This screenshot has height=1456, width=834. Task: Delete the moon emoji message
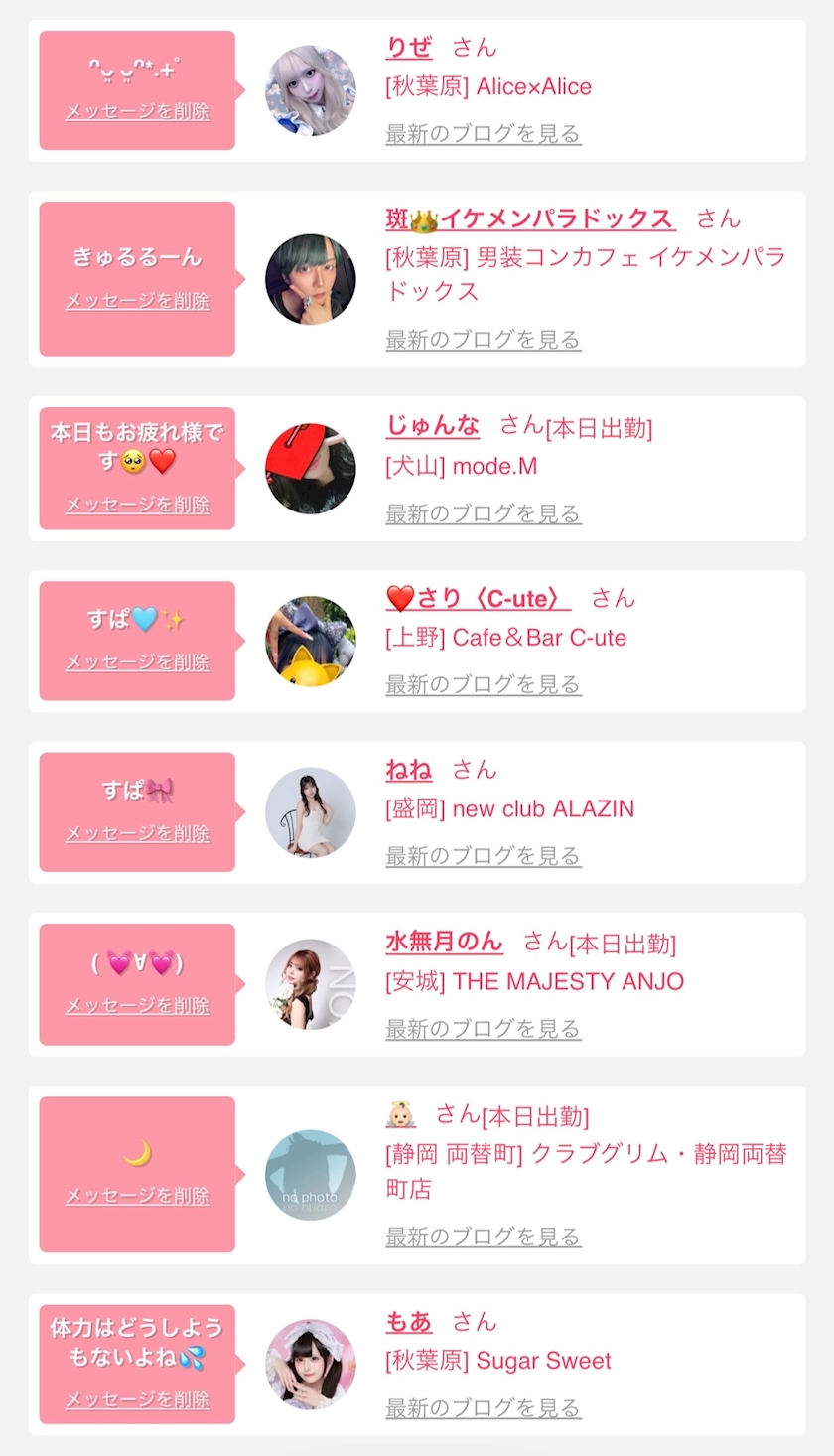pos(138,1196)
